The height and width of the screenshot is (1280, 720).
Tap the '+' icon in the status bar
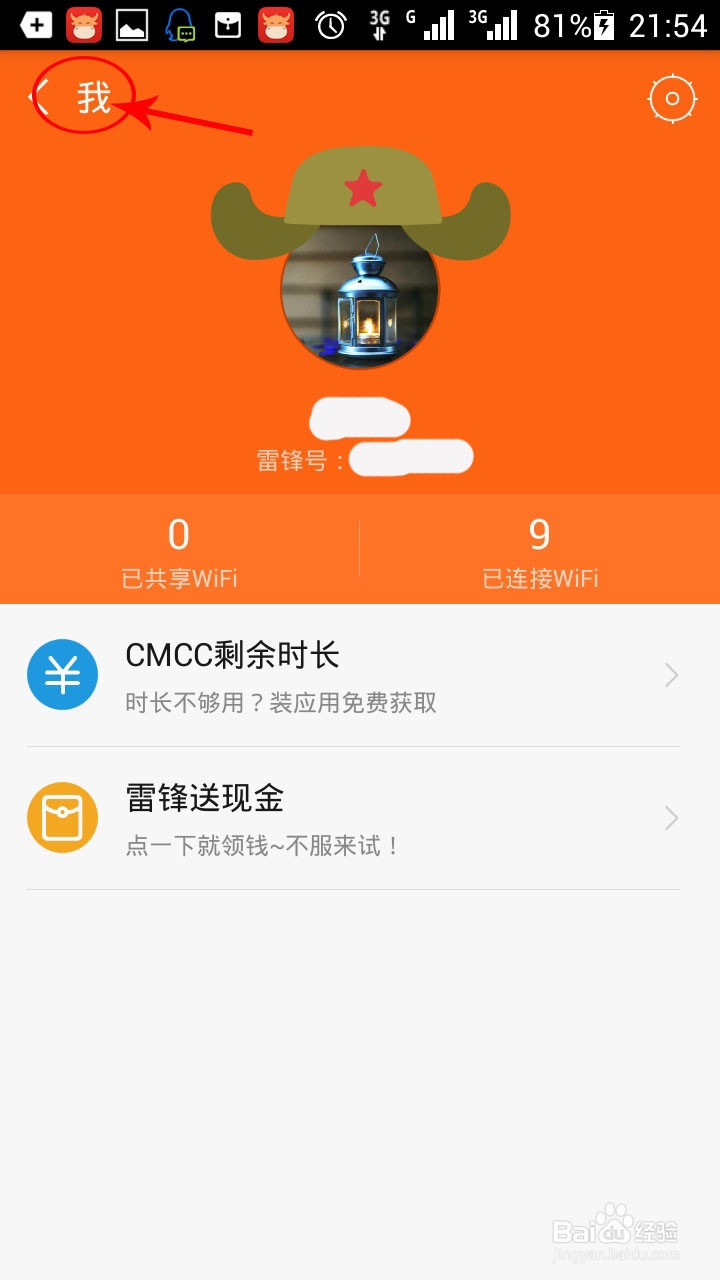(x=35, y=22)
